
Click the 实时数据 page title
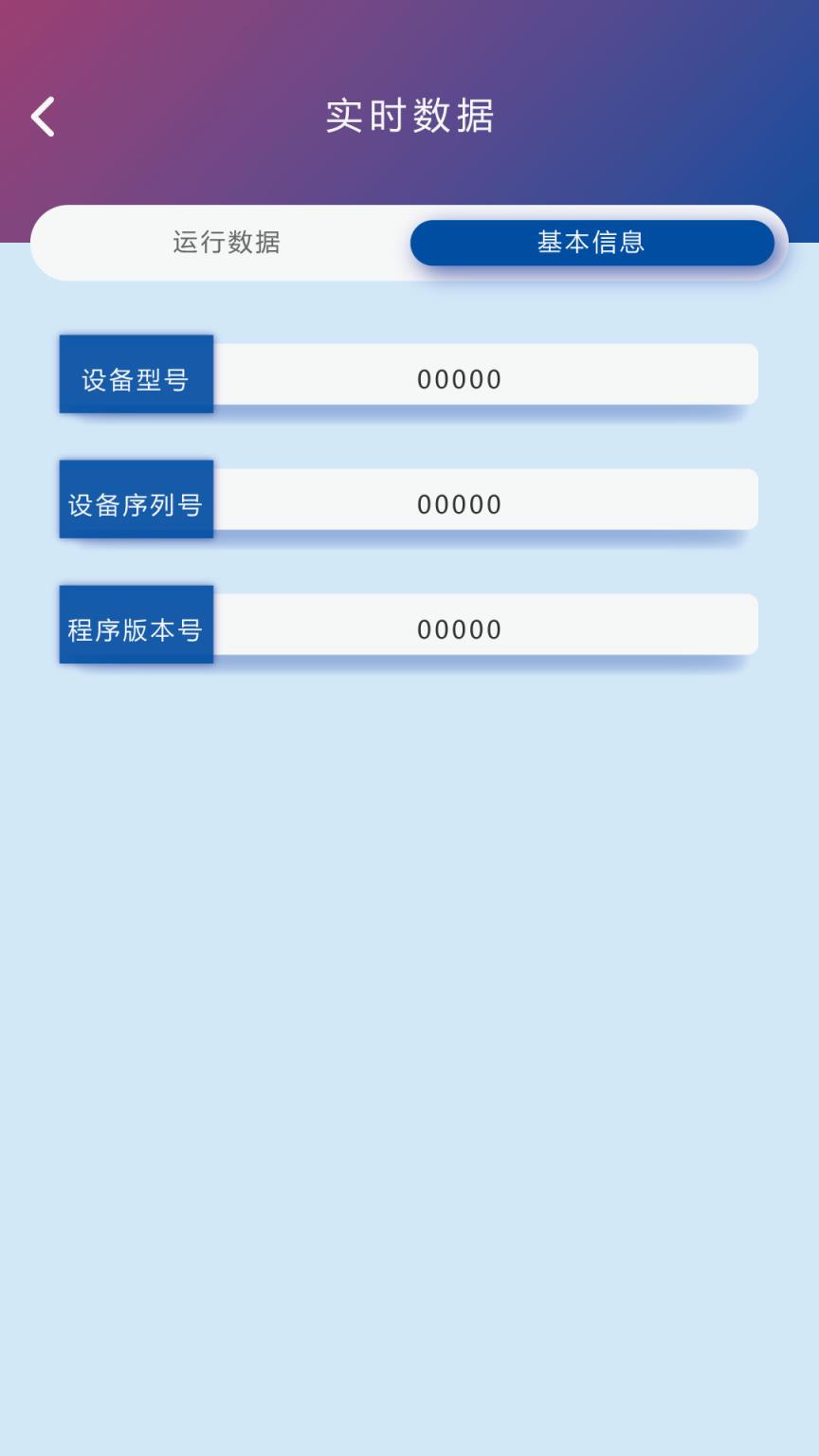coord(409,116)
